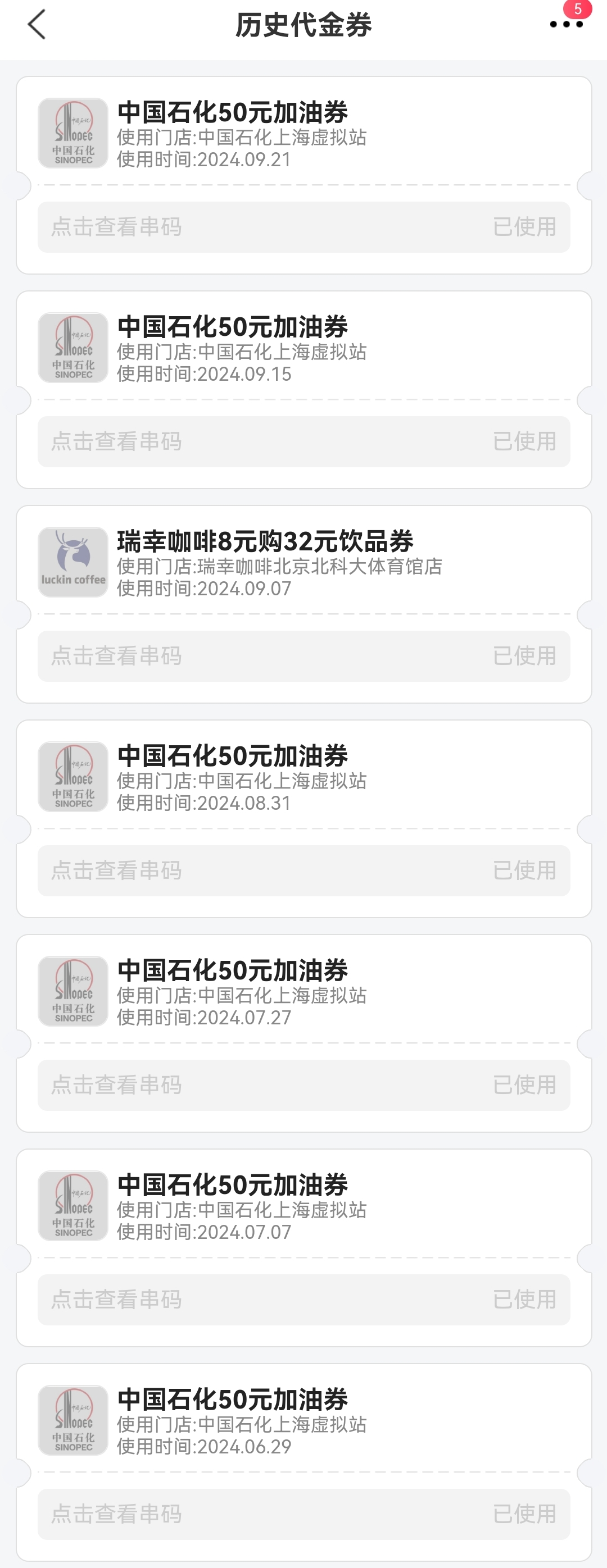The image size is (607, 1568).
Task: View code for coupon used 2024.07.27
Action: pyautogui.click(x=116, y=1084)
